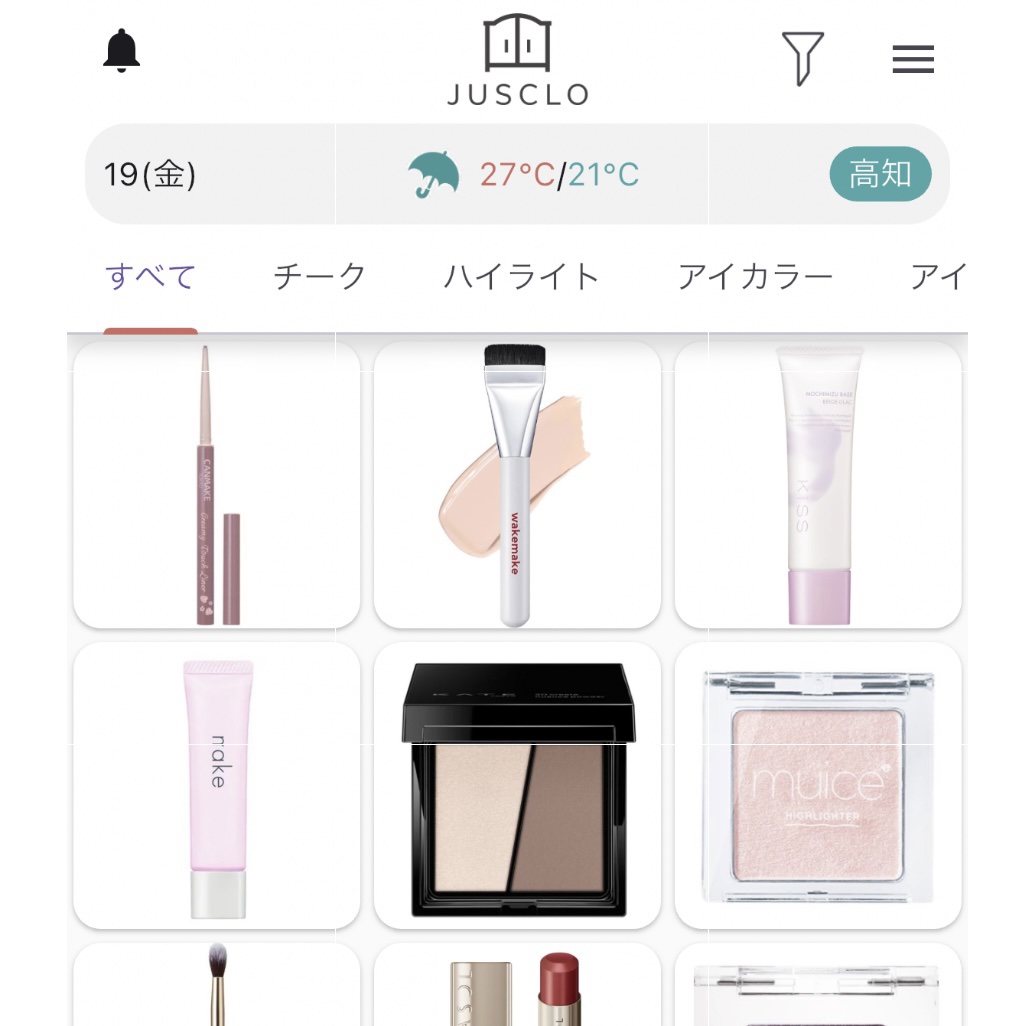The height and width of the screenshot is (1026, 1026).
Task: Select the すべて tab
Action: point(151,276)
